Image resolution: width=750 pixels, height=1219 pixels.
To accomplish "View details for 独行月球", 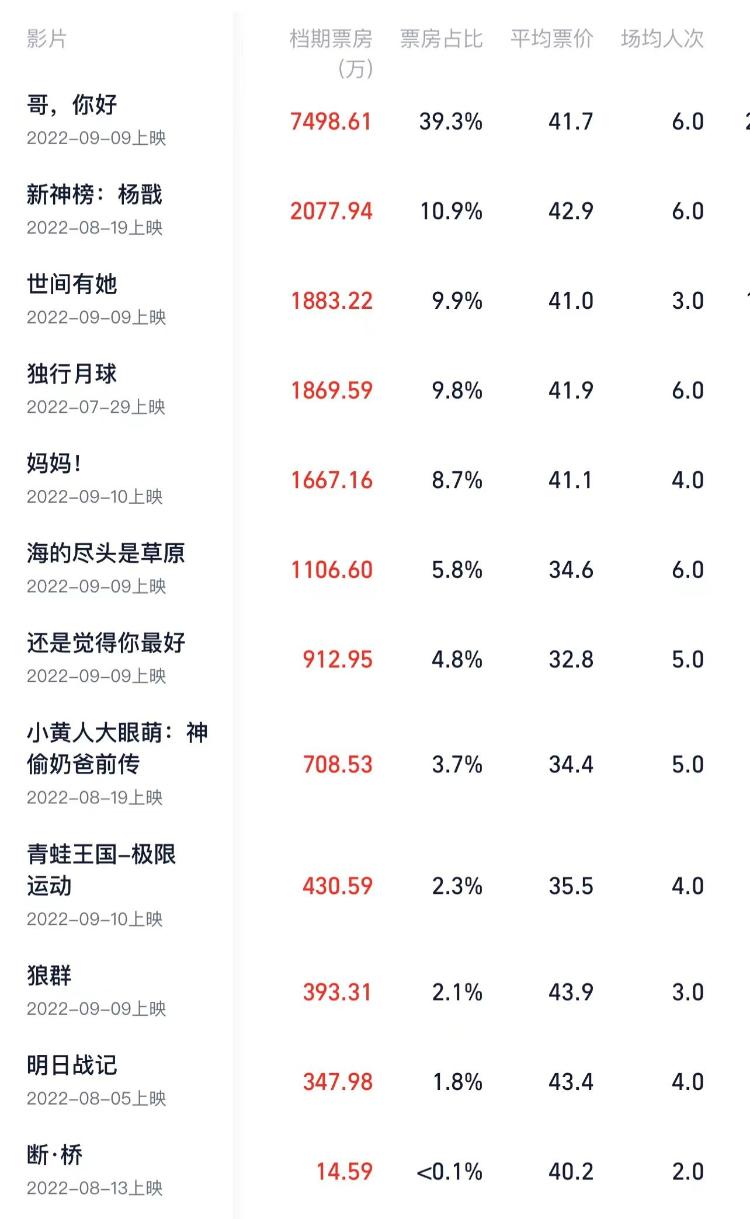I will 72,374.
